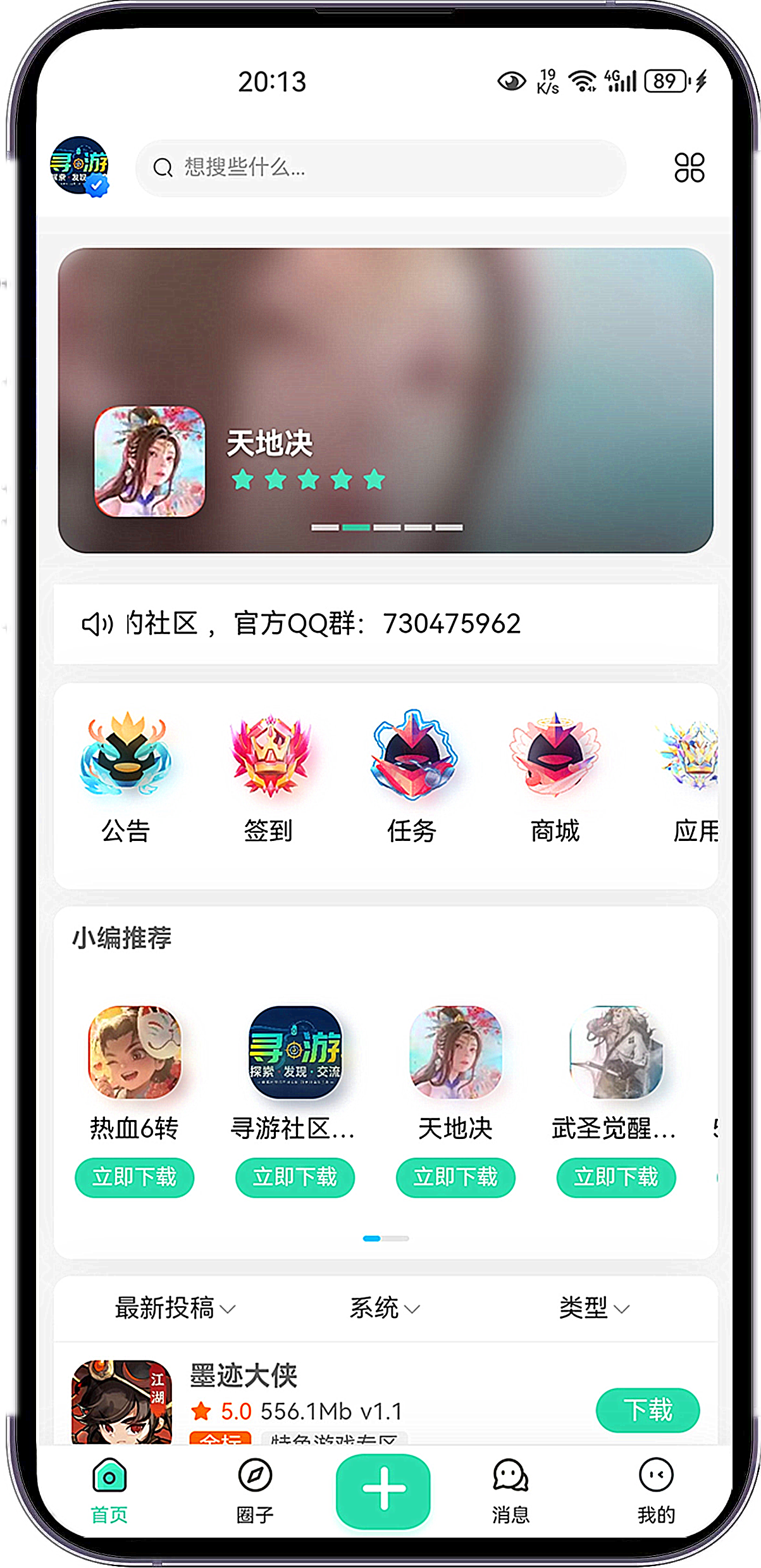Open the four-square grid menu icon

[x=689, y=168]
